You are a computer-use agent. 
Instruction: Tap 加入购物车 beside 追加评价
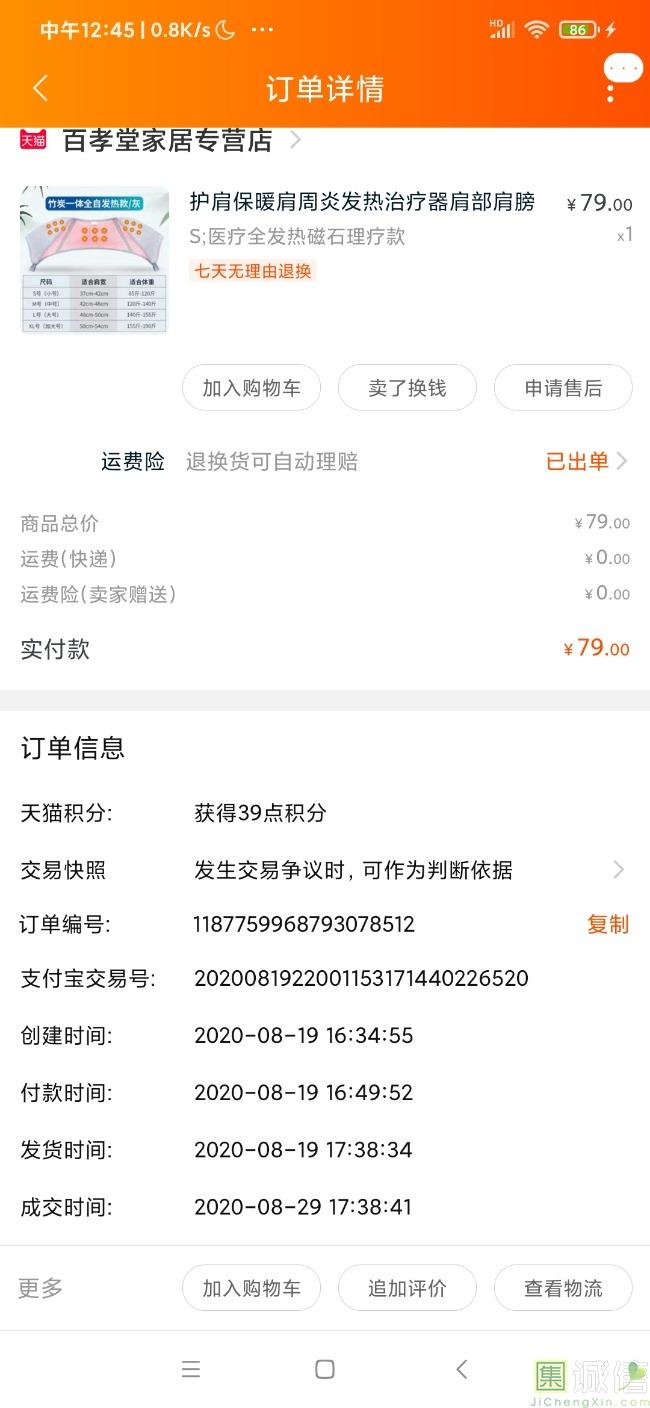(x=251, y=1288)
